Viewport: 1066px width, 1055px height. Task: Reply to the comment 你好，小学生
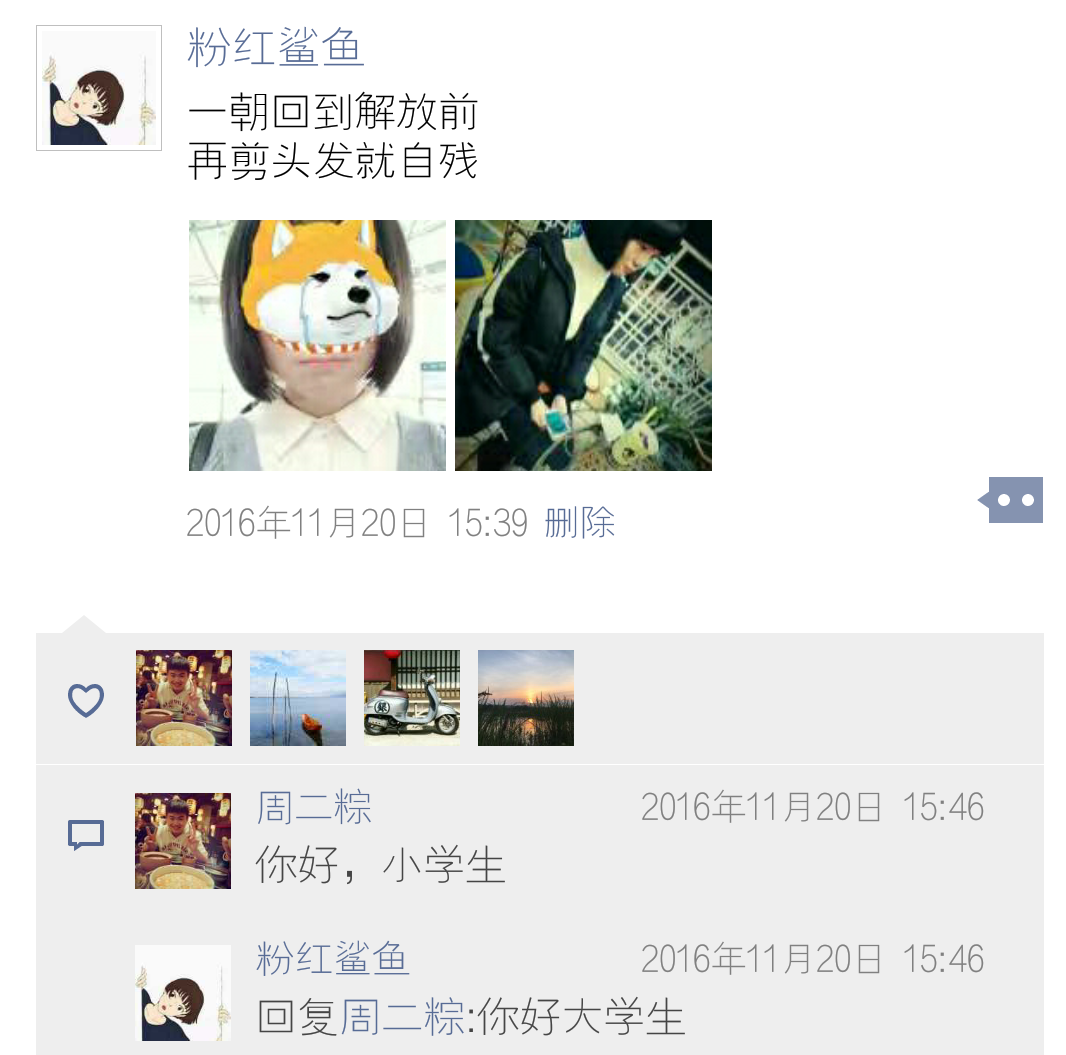[x=380, y=866]
